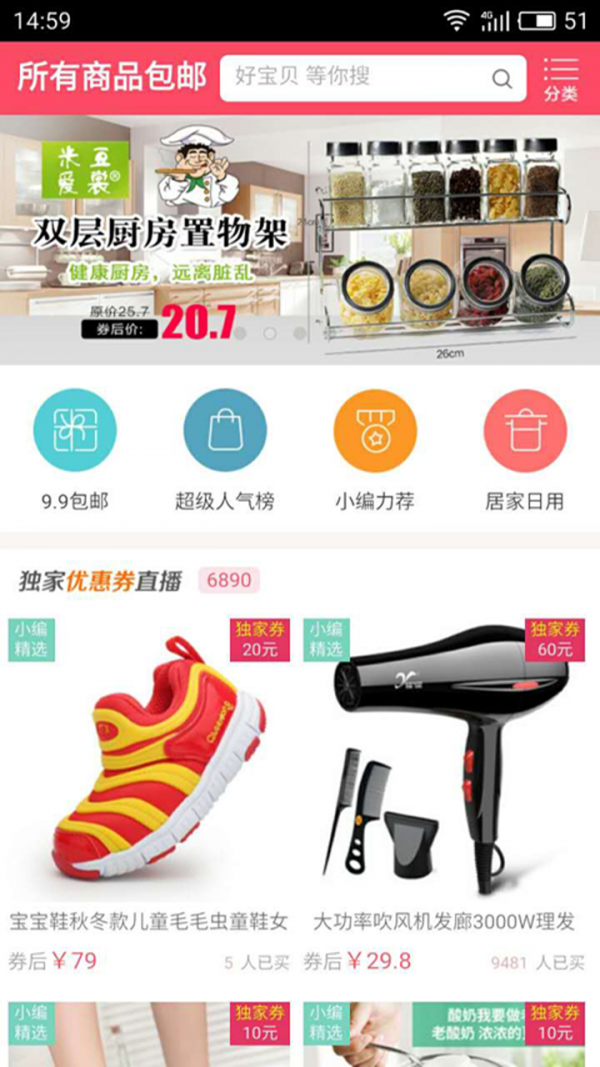This screenshot has height=1067, width=600.
Task: Open the 小编力荐 section
Action: coord(375,431)
